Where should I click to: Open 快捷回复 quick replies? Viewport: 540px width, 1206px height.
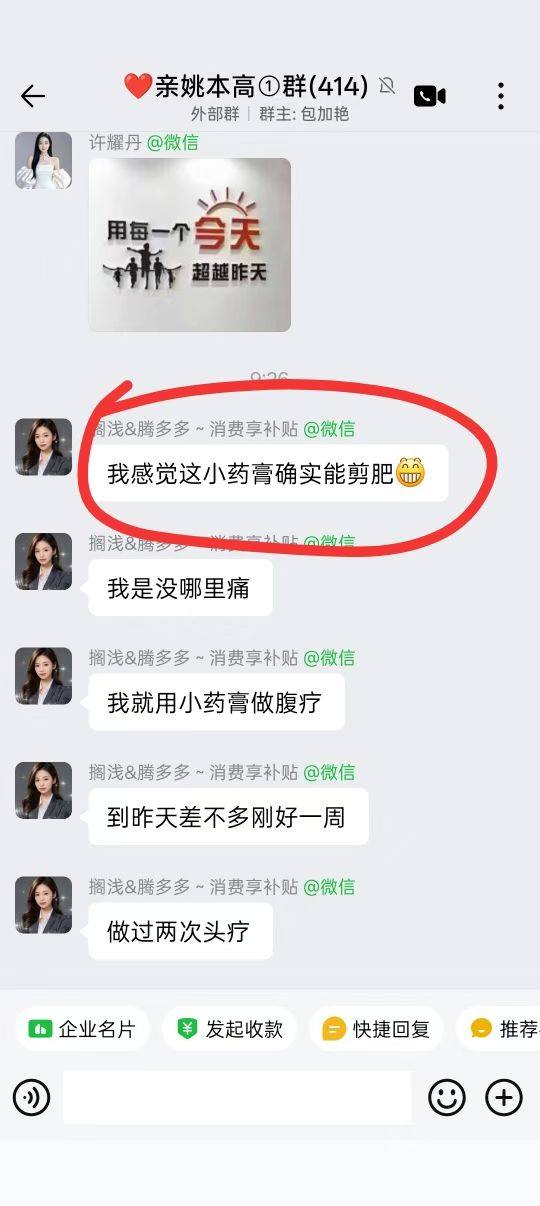pyautogui.click(x=376, y=1029)
